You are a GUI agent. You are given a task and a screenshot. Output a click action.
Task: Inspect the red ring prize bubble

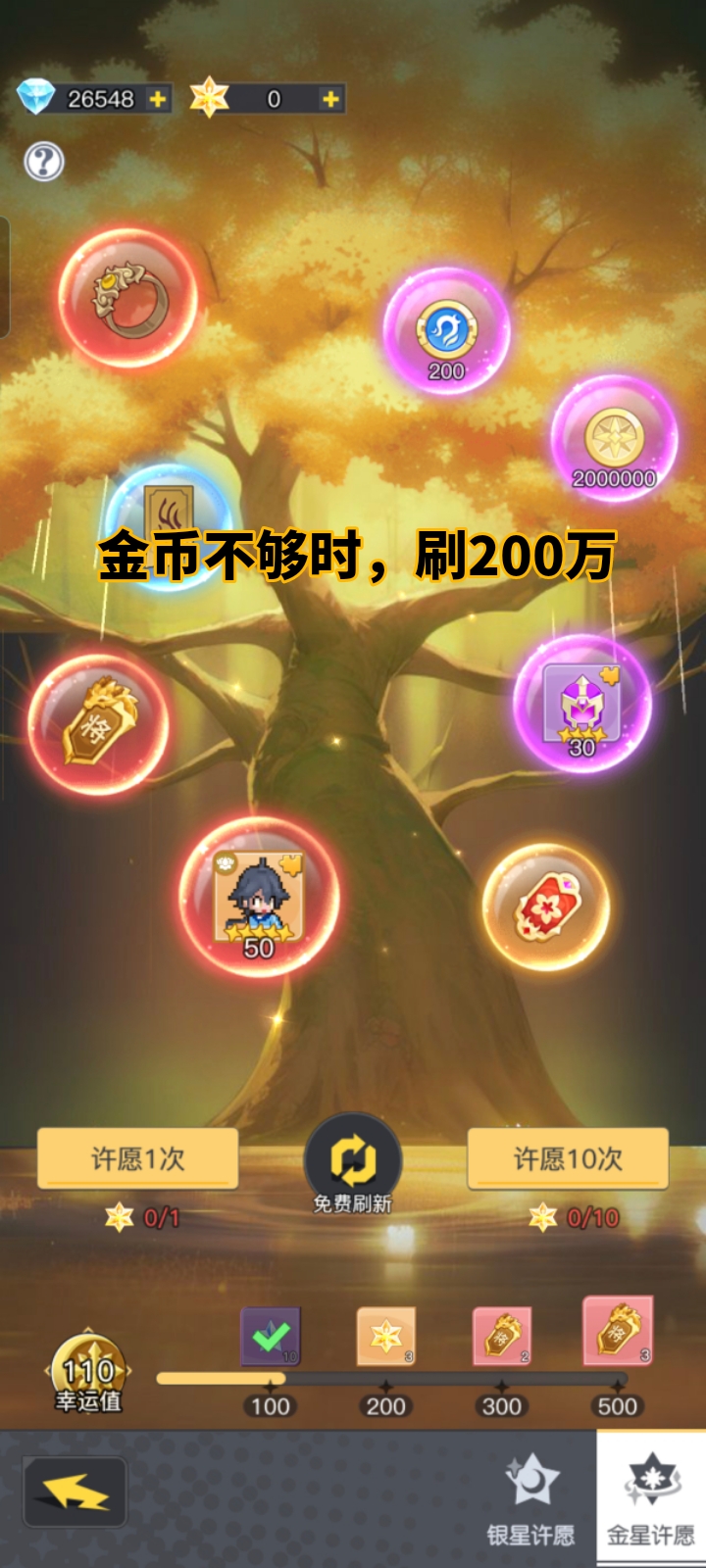(127, 299)
